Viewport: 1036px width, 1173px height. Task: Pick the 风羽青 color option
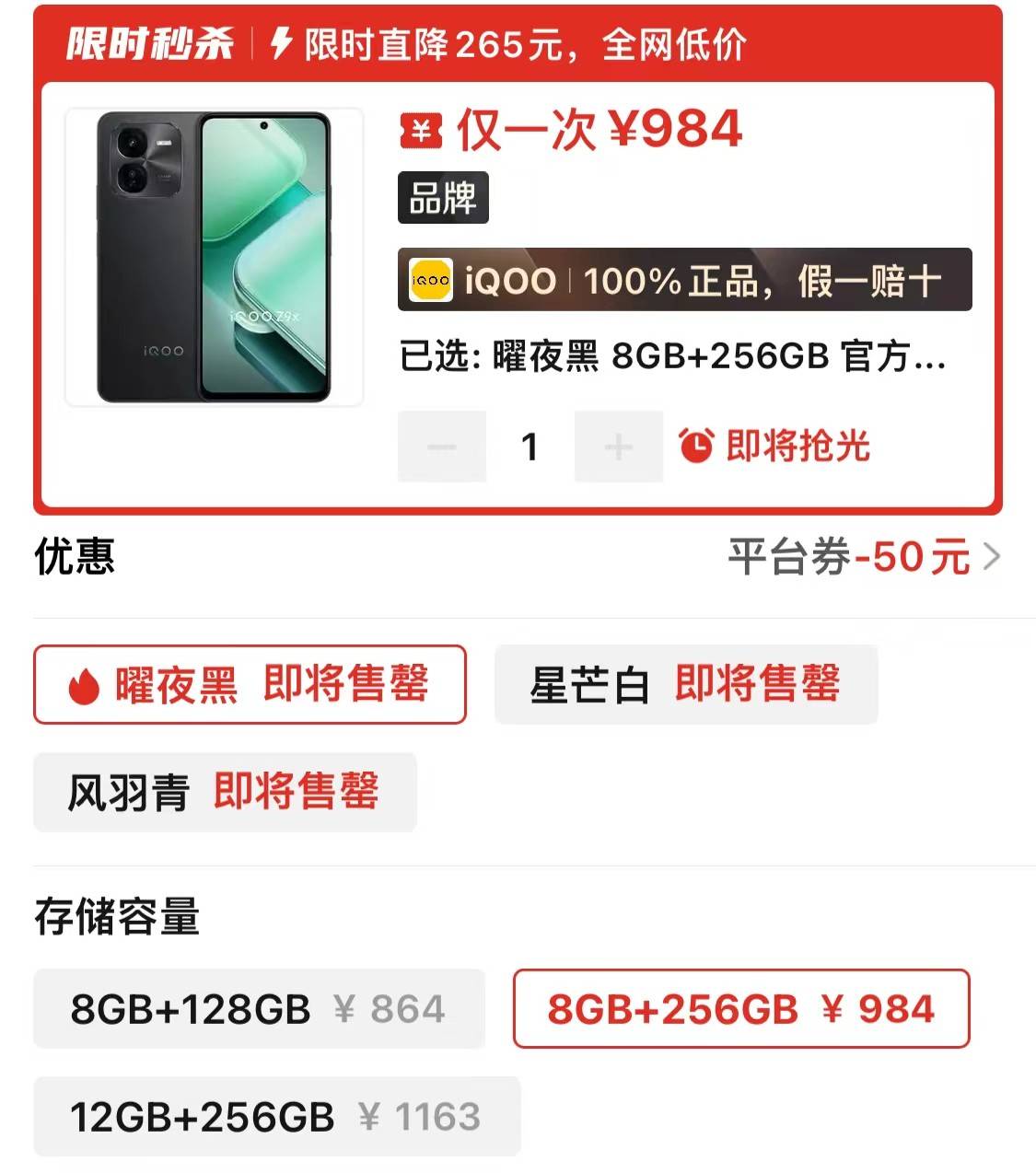tap(225, 792)
